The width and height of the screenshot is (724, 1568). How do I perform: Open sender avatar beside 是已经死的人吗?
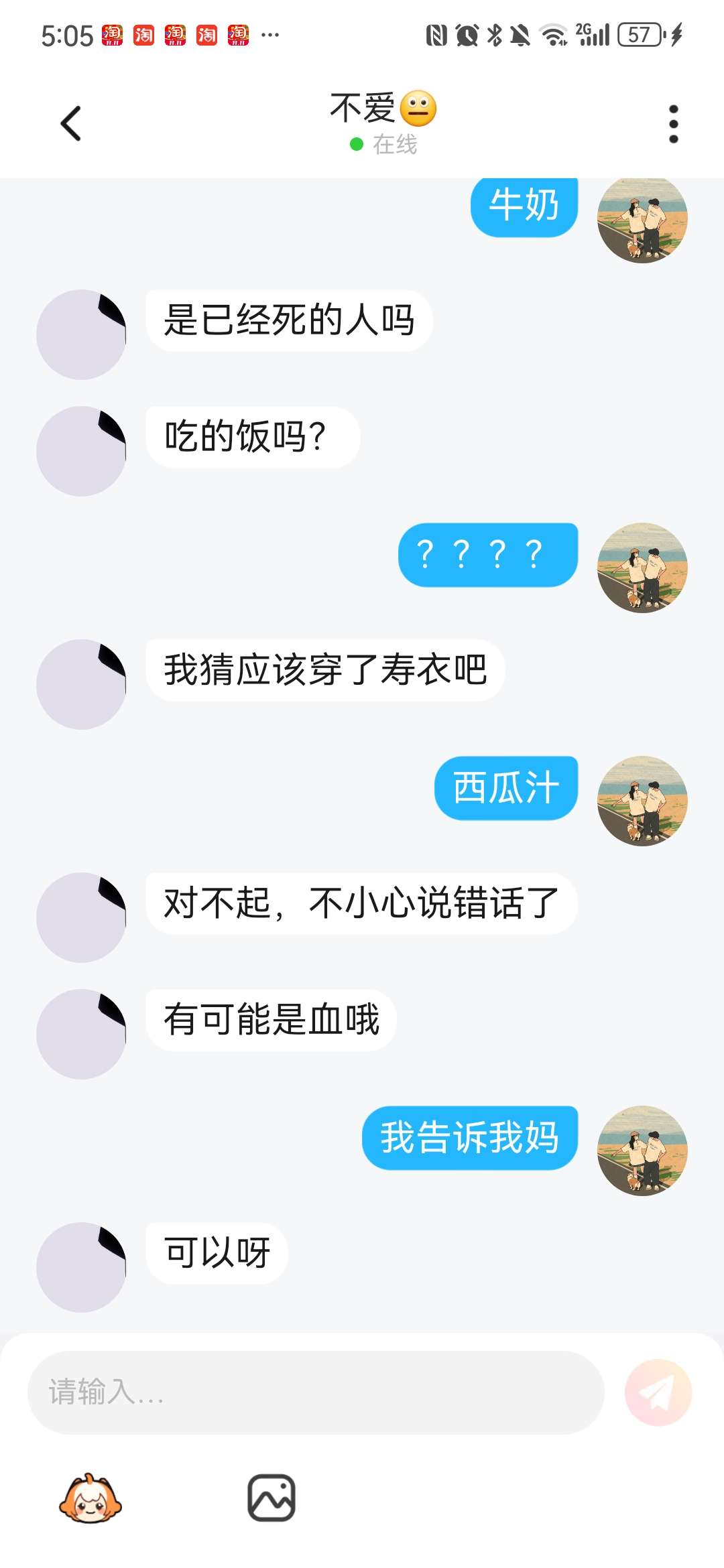[81, 334]
